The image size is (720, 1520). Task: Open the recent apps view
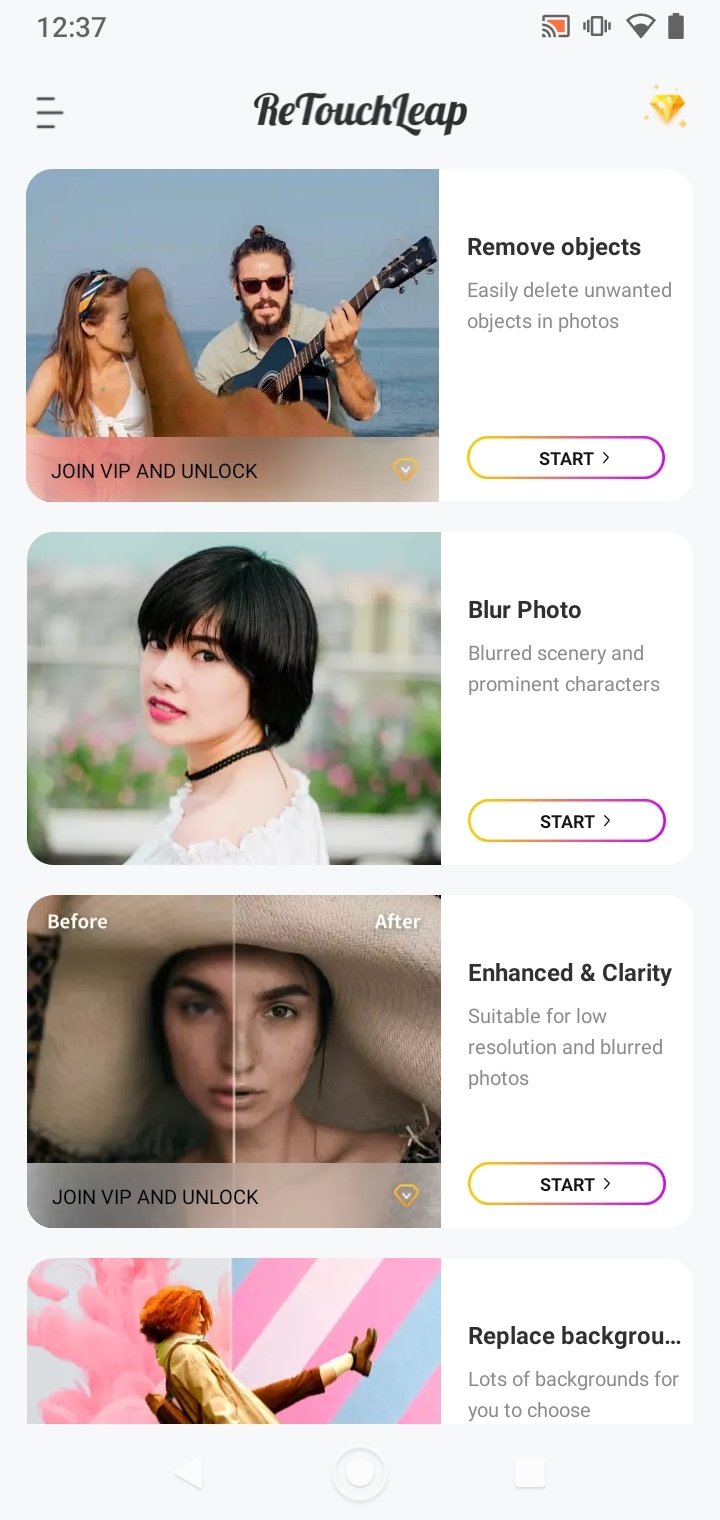tap(530, 1472)
